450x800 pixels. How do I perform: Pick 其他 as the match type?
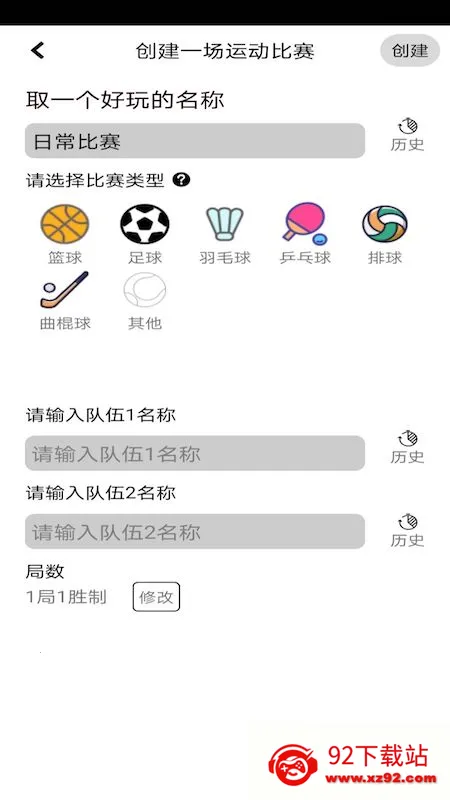click(x=145, y=301)
